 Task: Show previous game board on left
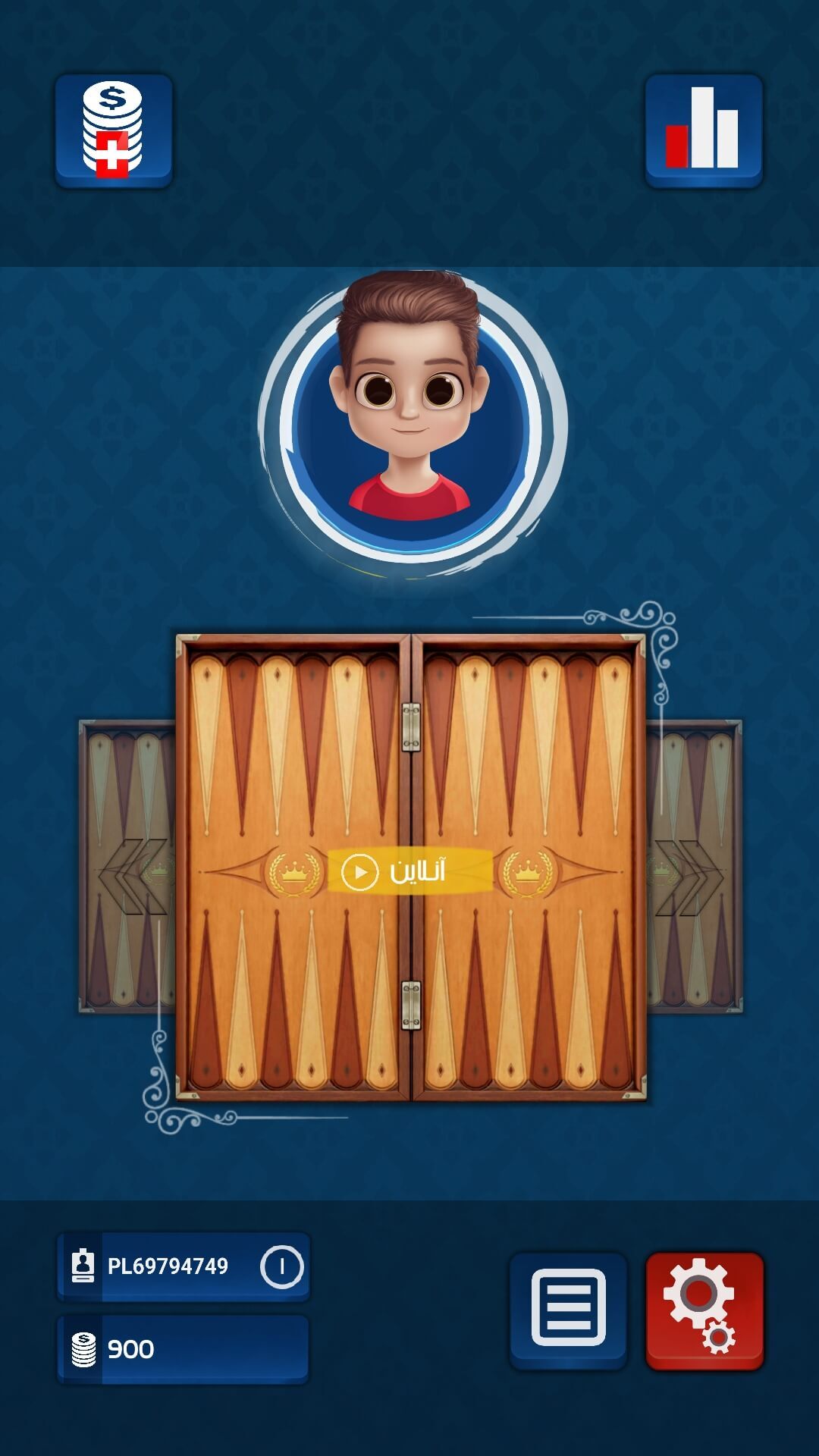[x=127, y=867]
